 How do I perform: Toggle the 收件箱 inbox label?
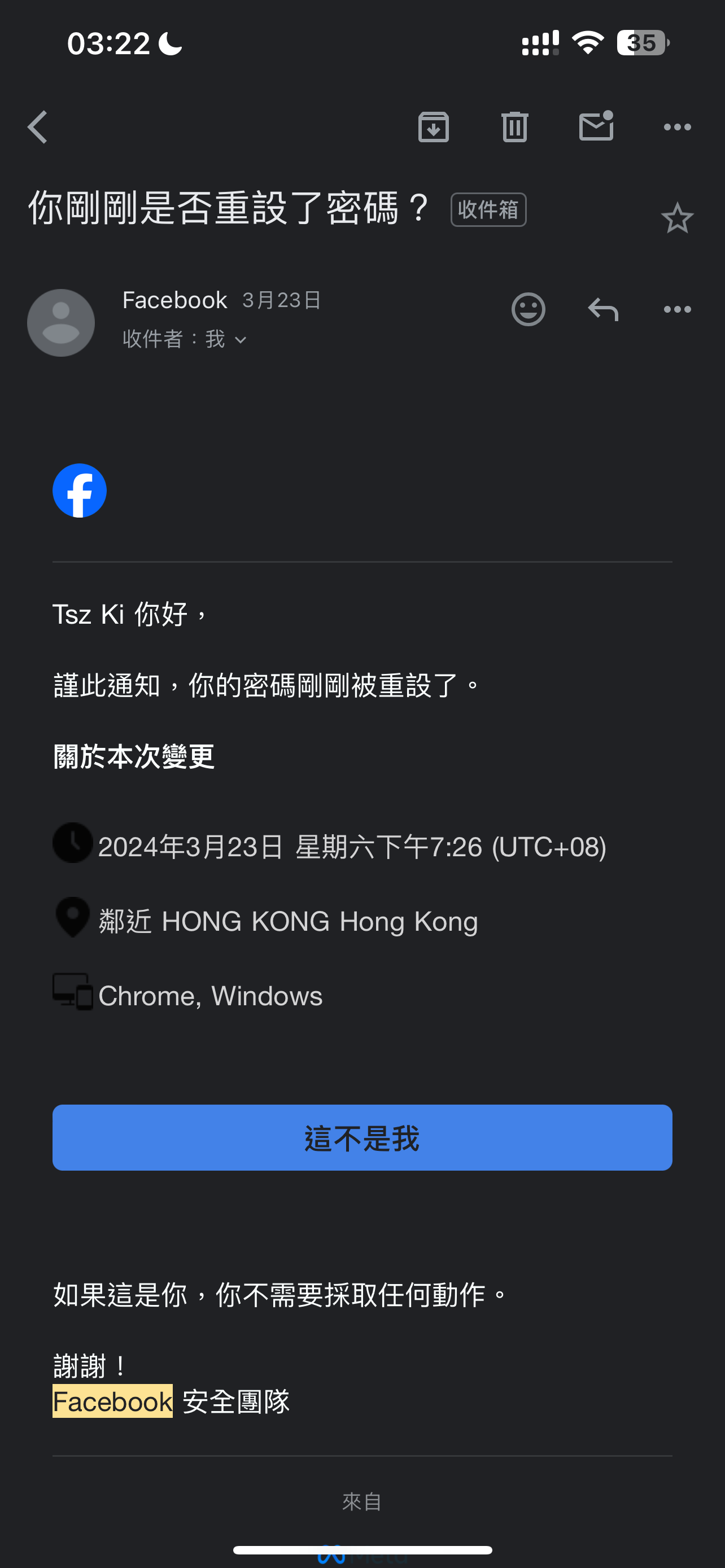488,209
